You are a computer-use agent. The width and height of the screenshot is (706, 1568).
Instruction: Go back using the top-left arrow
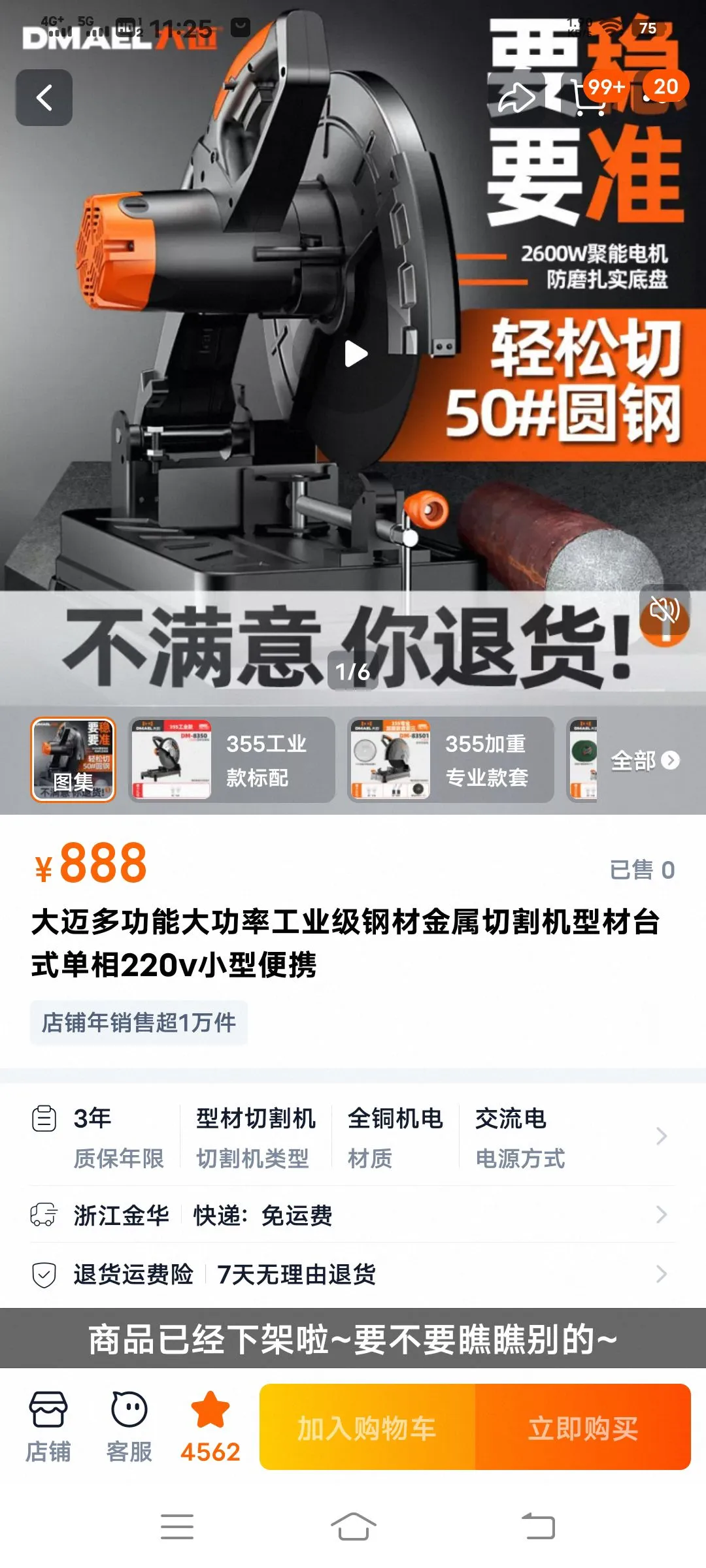[x=44, y=98]
